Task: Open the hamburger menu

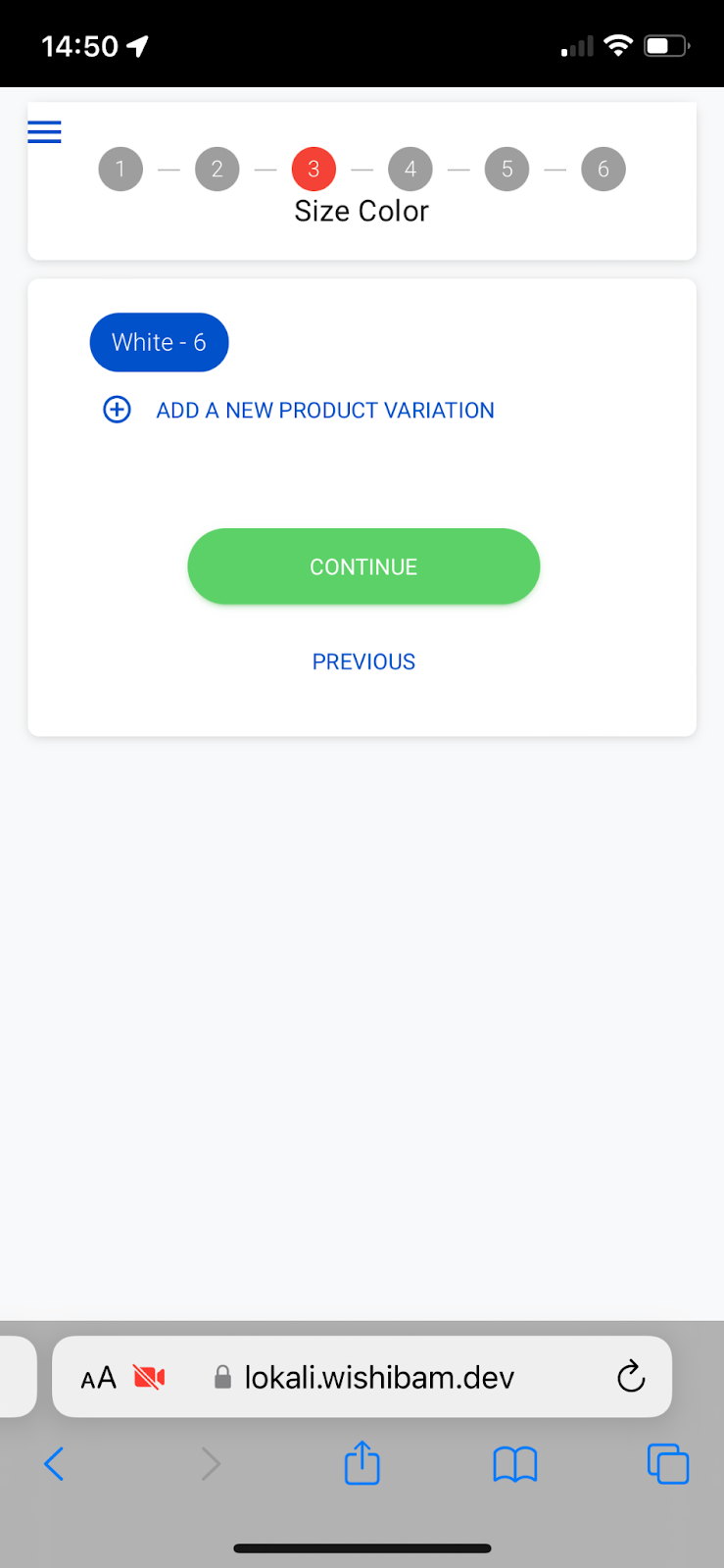Action: point(44,131)
